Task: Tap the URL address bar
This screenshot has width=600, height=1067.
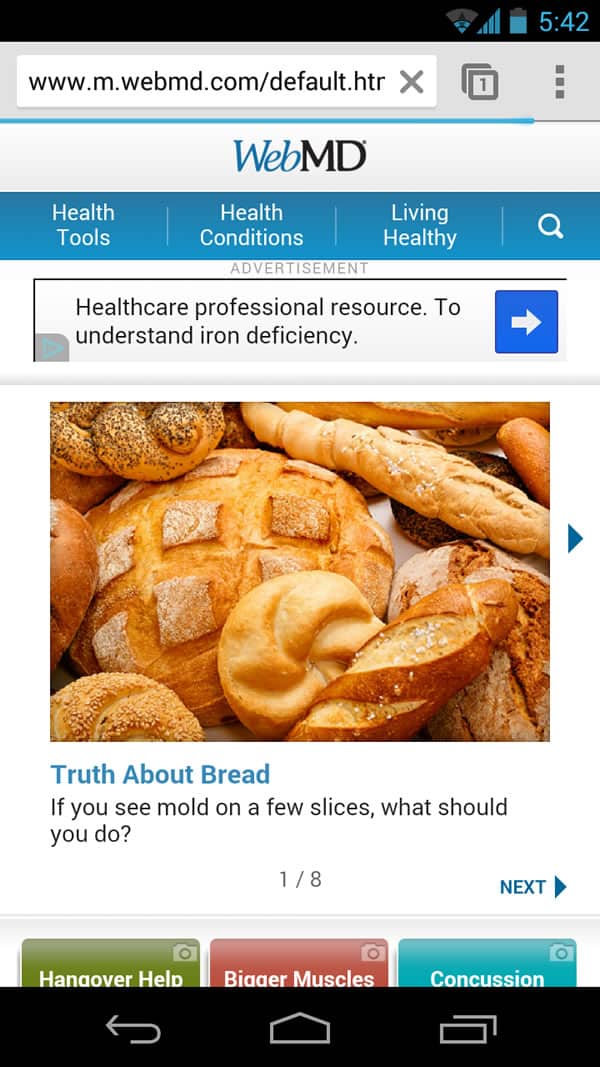Action: (205, 82)
